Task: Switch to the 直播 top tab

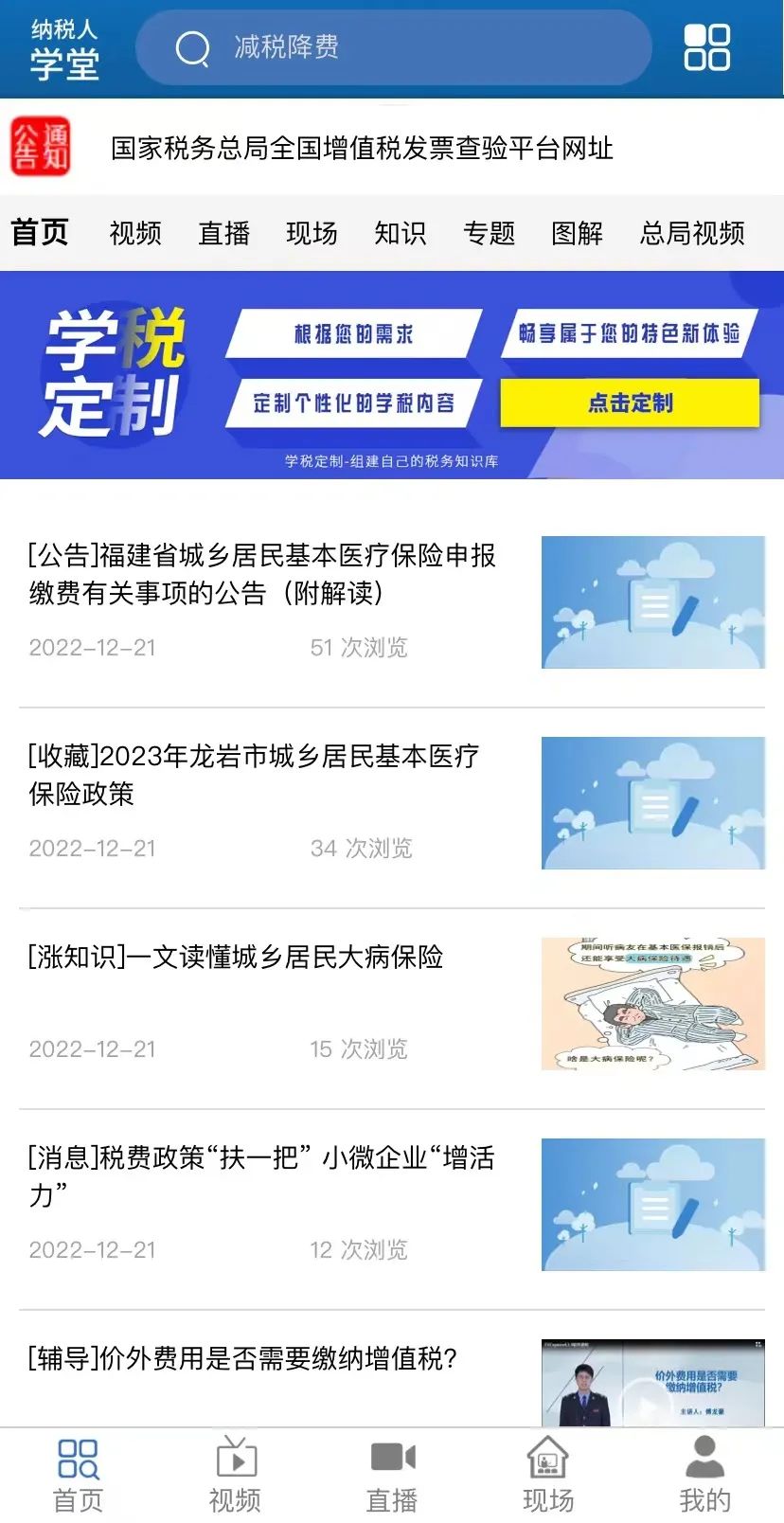Action: [223, 233]
